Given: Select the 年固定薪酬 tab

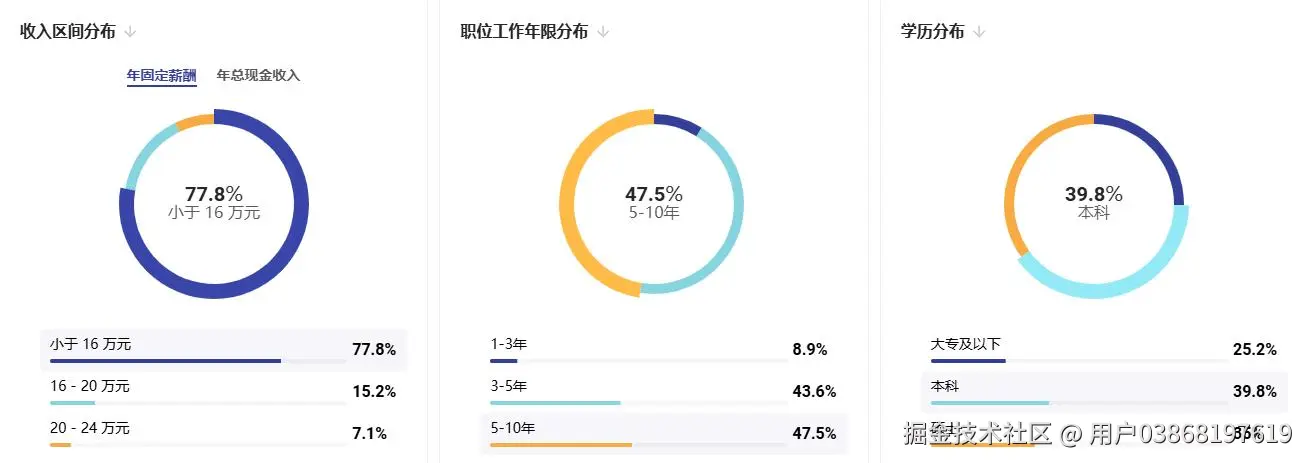Looking at the screenshot, I should tap(161, 75).
